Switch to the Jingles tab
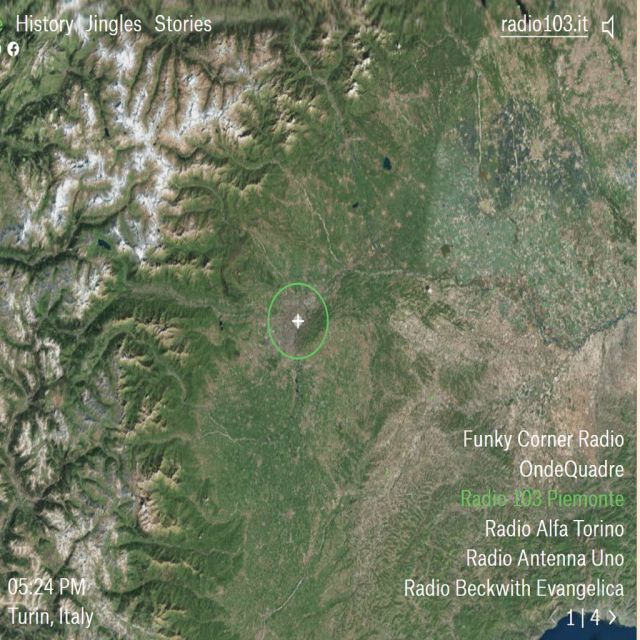Screen dimensions: 640x640 click(114, 24)
